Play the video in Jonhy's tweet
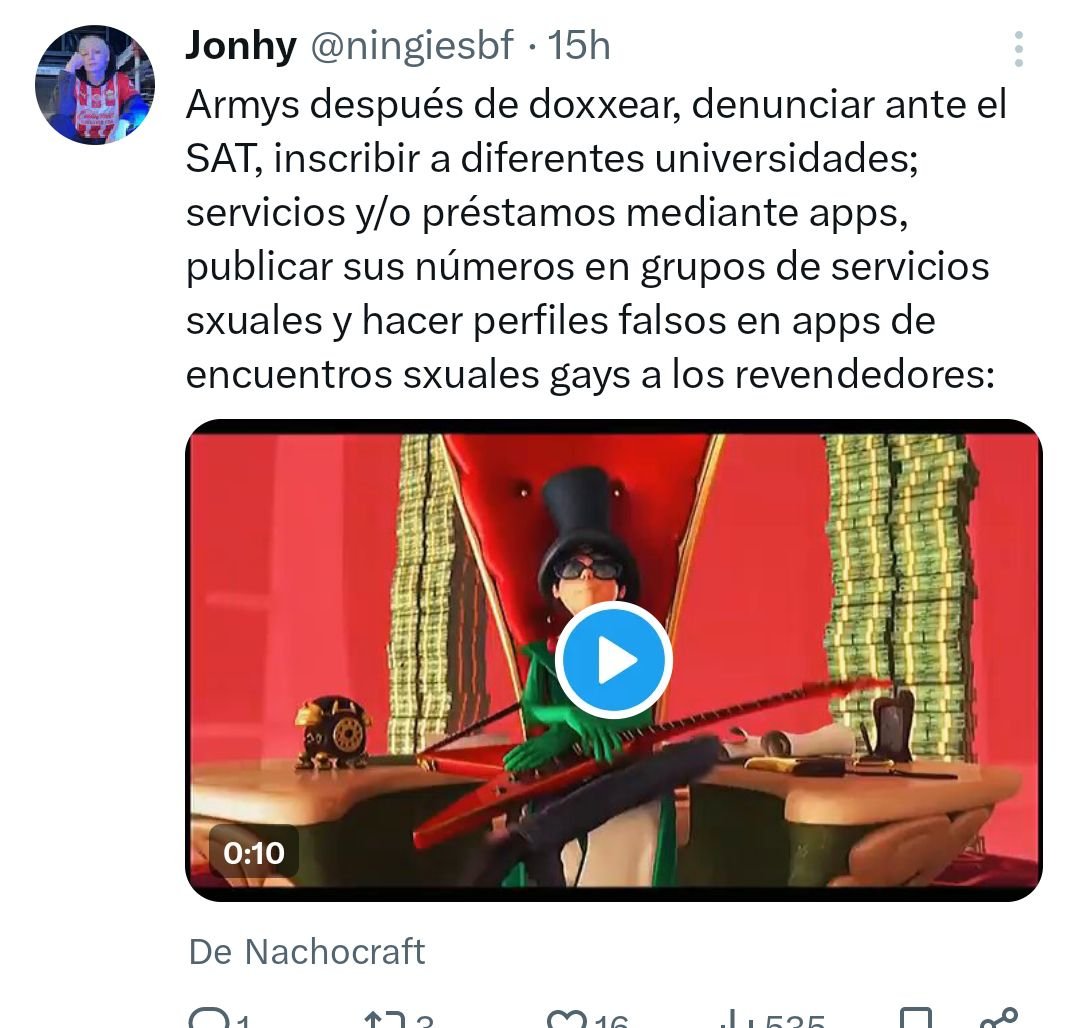Image resolution: width=1078 pixels, height=1028 pixels. (x=613, y=659)
